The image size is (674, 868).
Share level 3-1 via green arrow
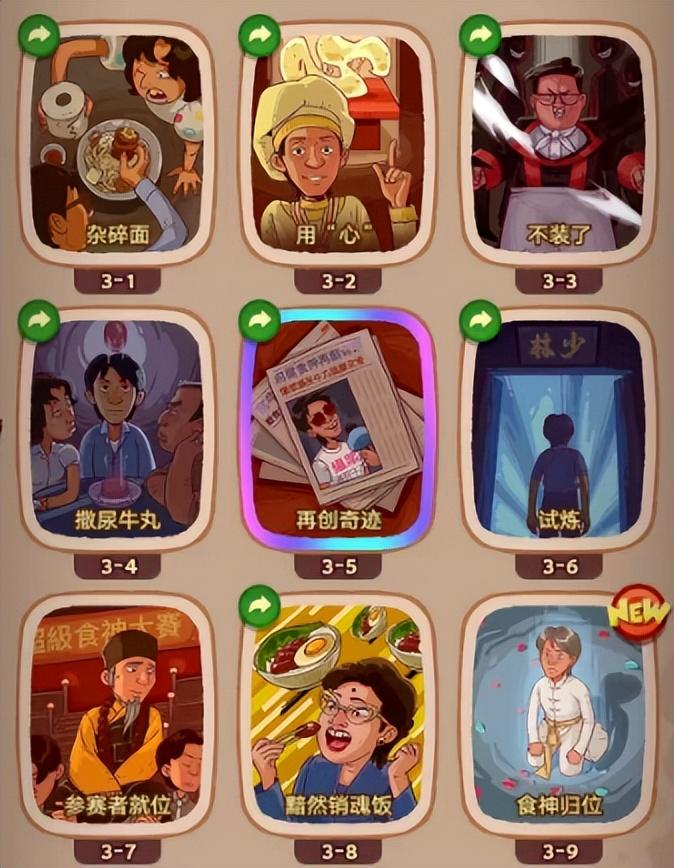tap(40, 34)
